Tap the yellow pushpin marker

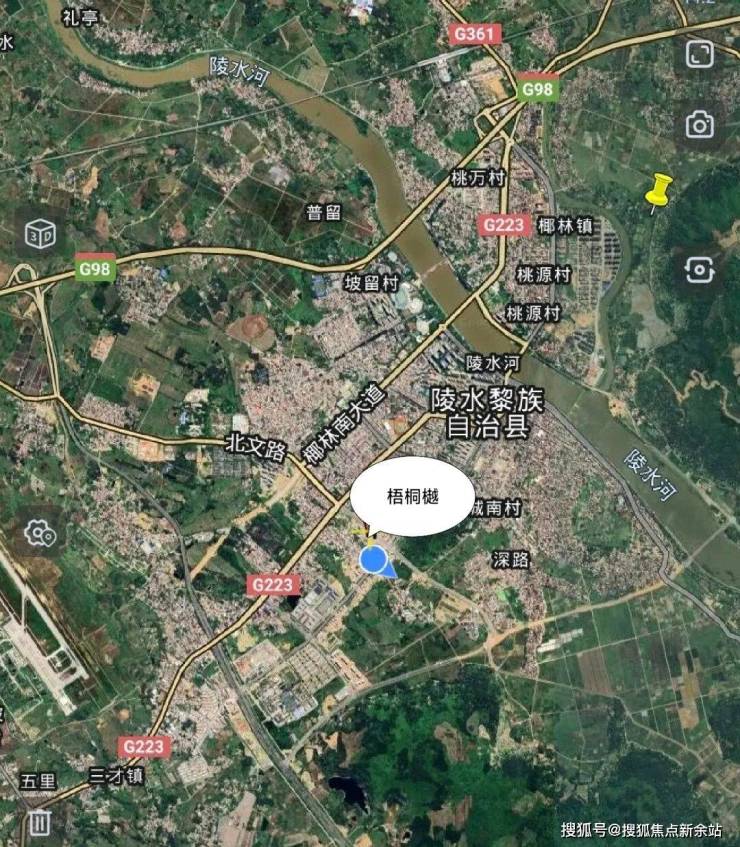[x=657, y=190]
